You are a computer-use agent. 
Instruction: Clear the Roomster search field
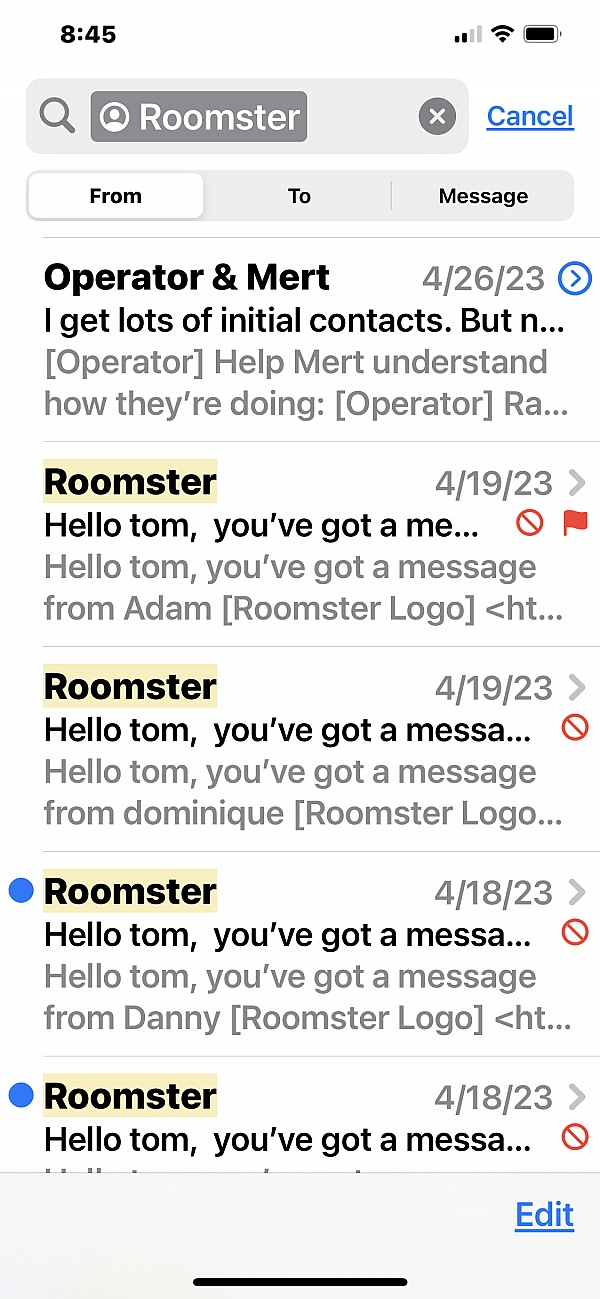(436, 117)
